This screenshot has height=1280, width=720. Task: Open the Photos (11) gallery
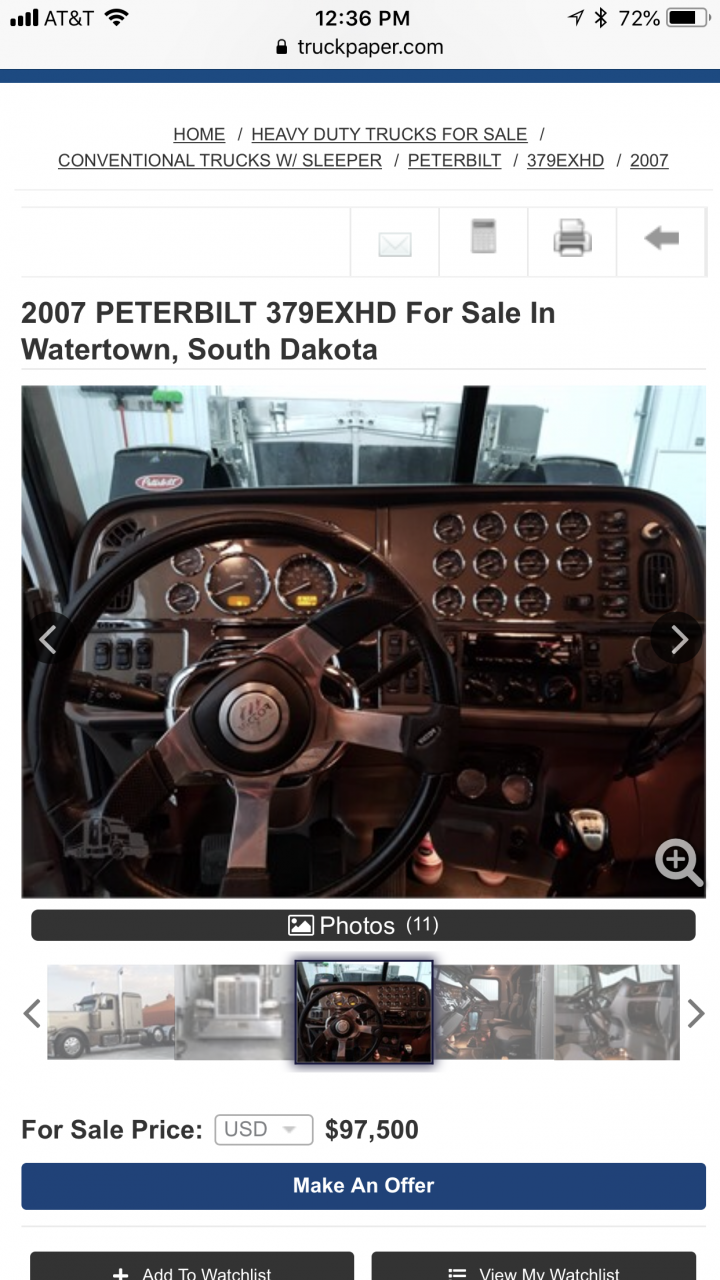coord(363,925)
